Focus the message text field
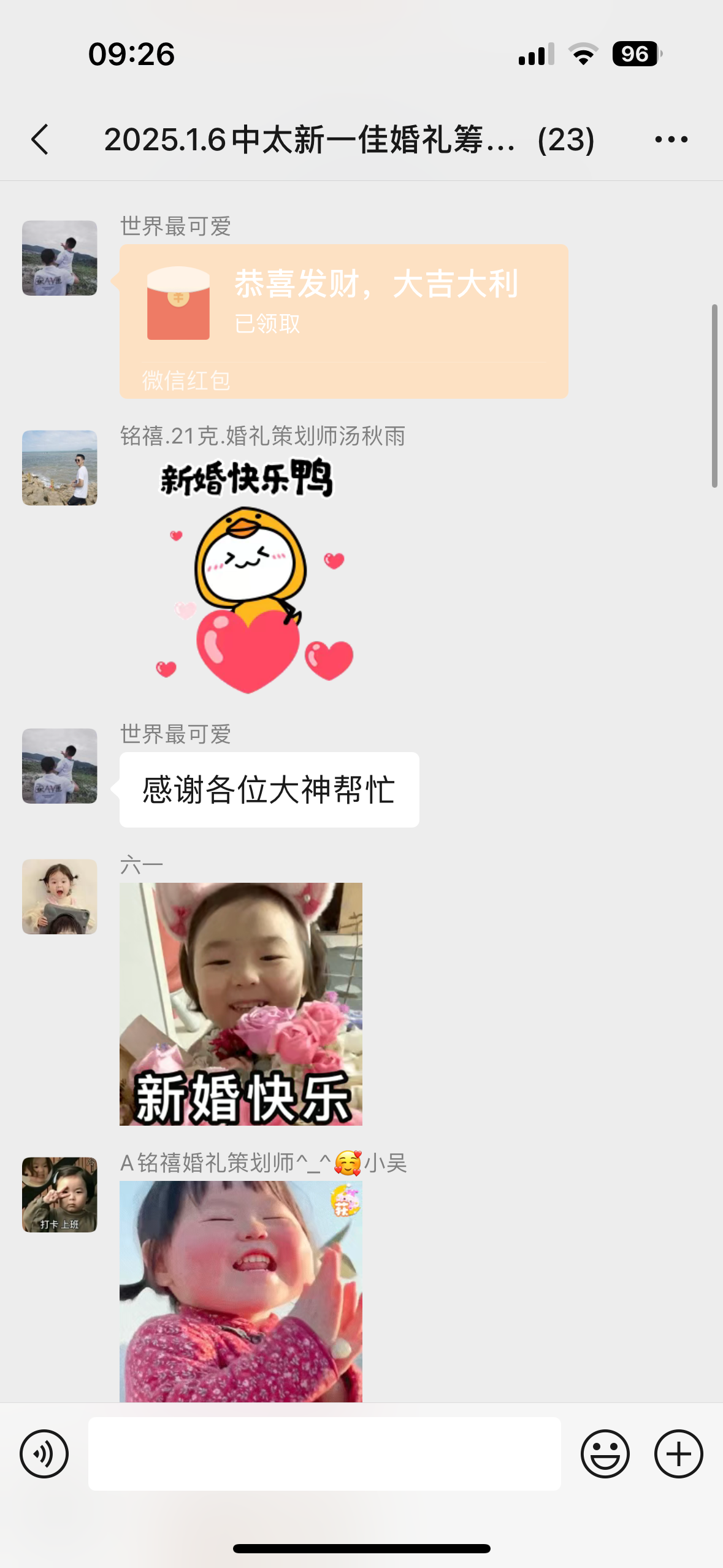 coord(324,1453)
